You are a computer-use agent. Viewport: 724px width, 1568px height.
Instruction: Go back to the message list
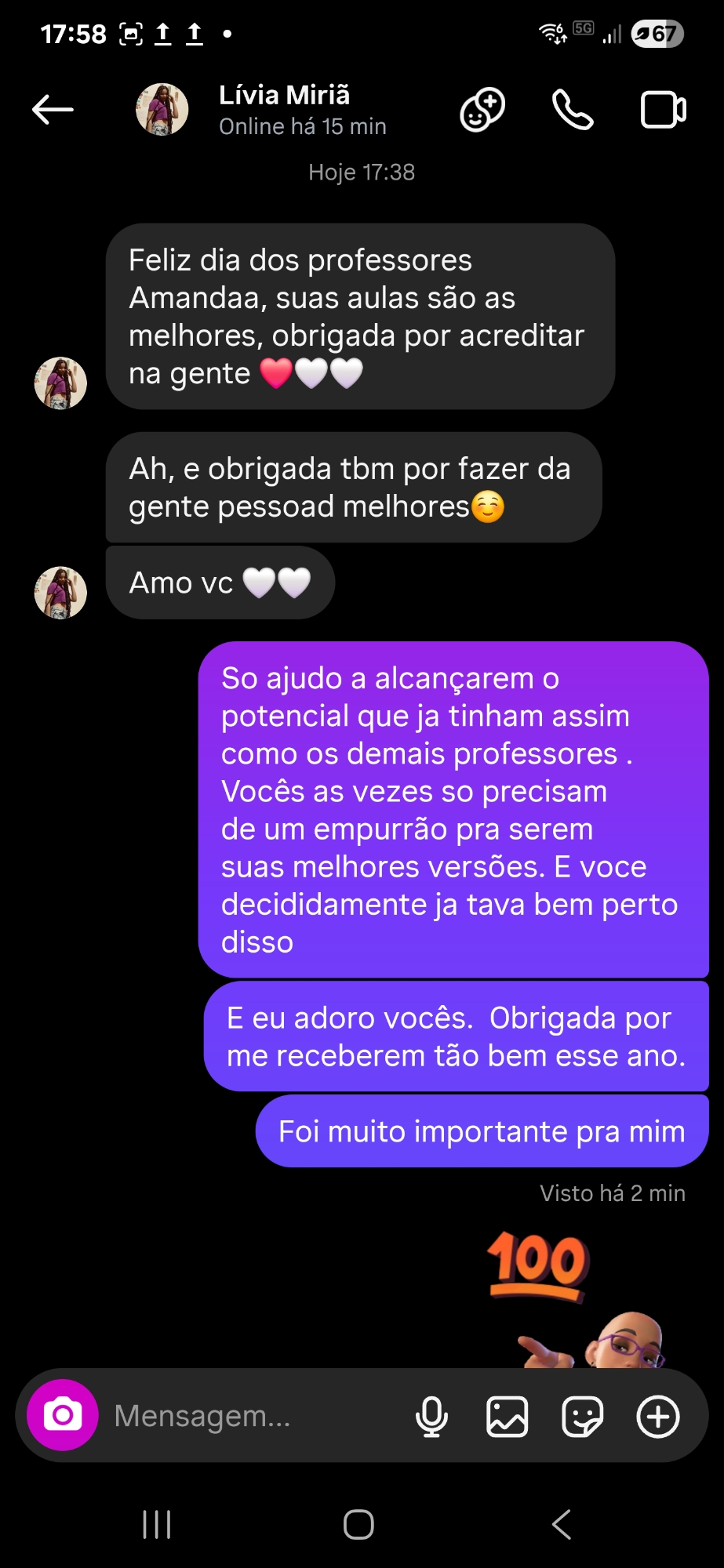tap(53, 110)
